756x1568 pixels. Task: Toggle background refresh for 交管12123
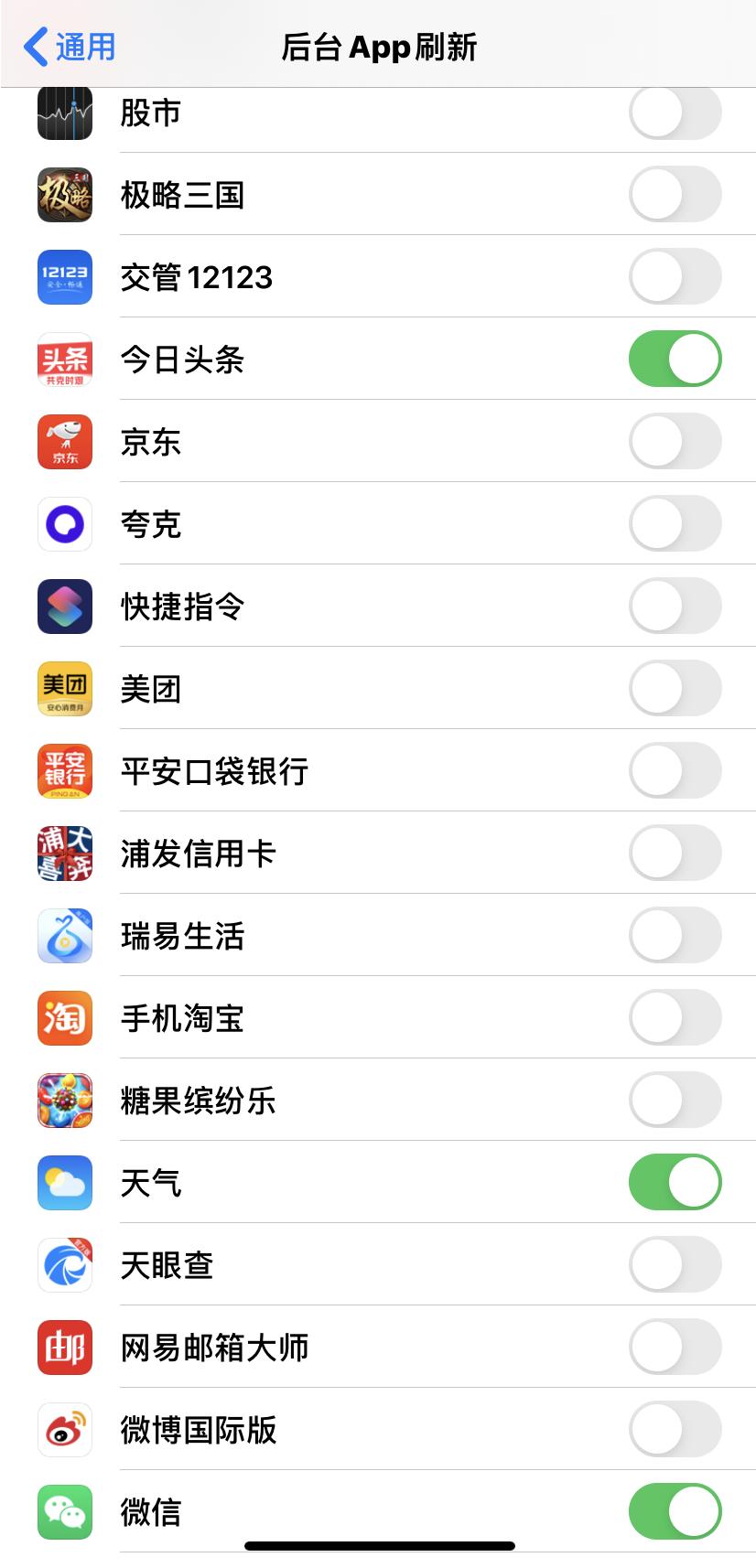pyautogui.click(x=675, y=276)
